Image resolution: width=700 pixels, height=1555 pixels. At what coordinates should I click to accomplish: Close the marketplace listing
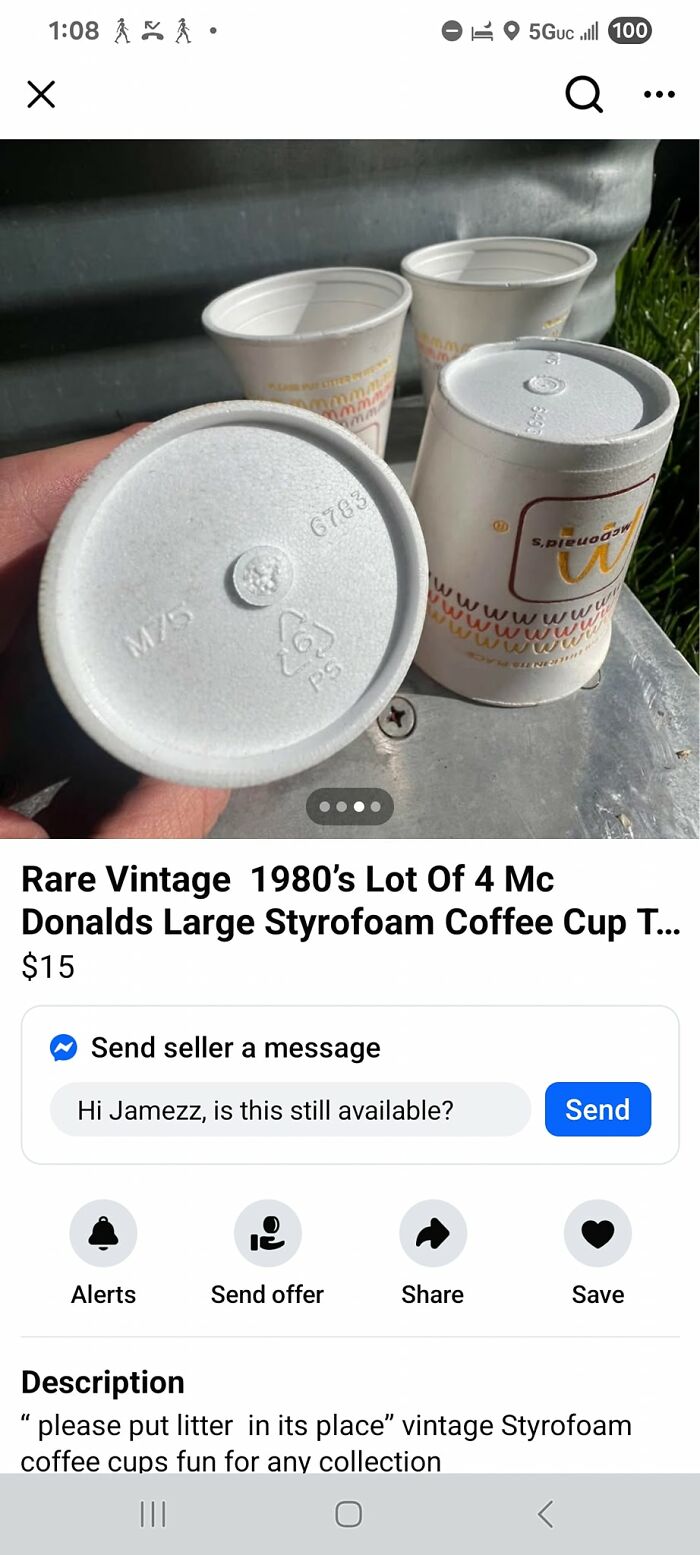click(41, 95)
